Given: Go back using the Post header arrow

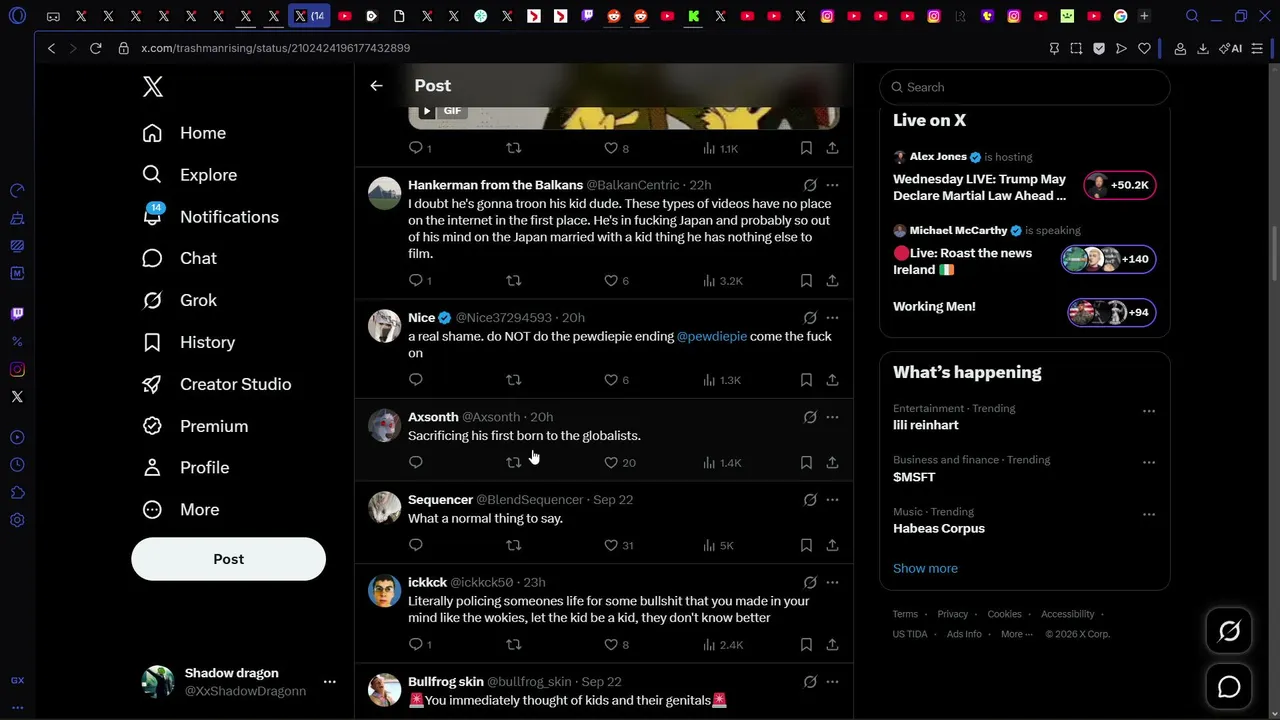Looking at the screenshot, I should 376,86.
